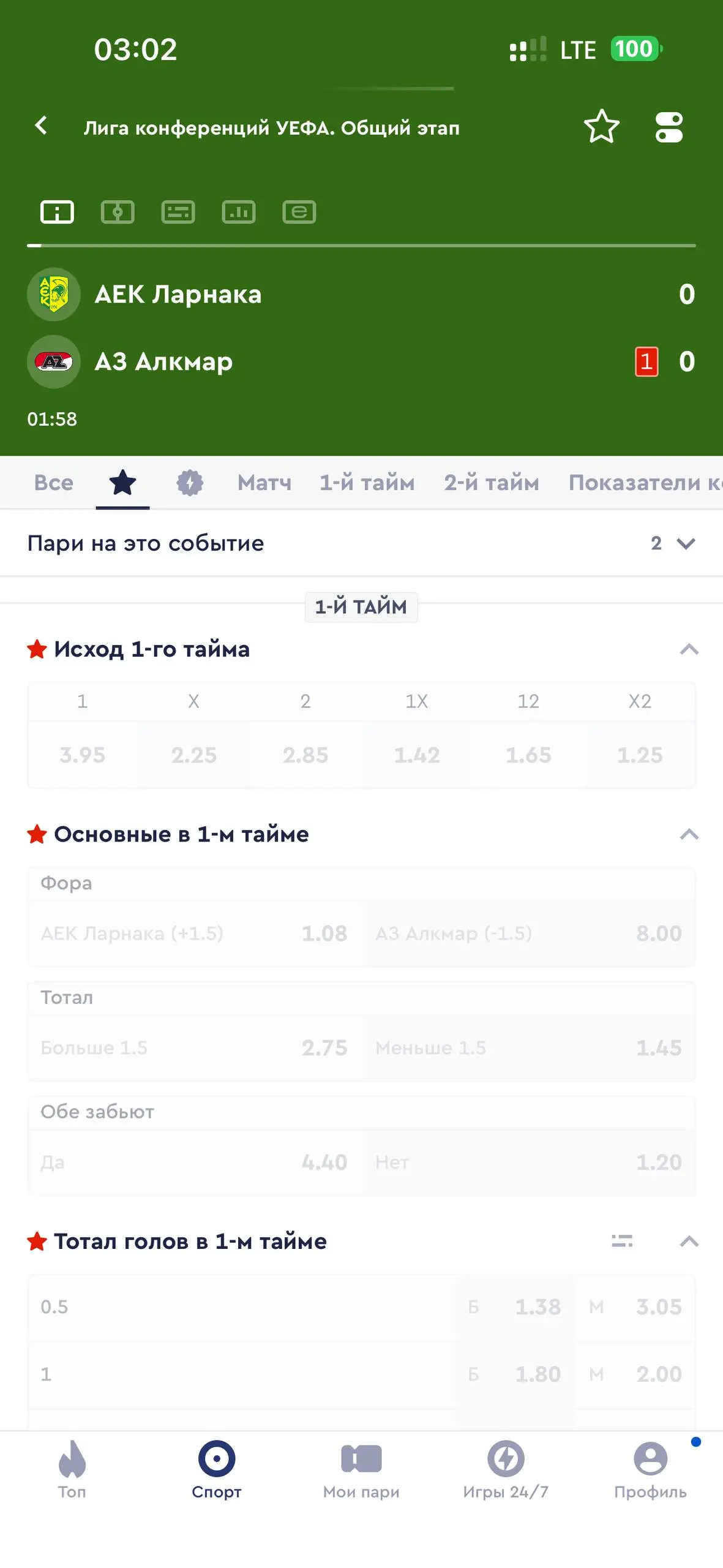Open the toggle settings icon

(x=669, y=127)
